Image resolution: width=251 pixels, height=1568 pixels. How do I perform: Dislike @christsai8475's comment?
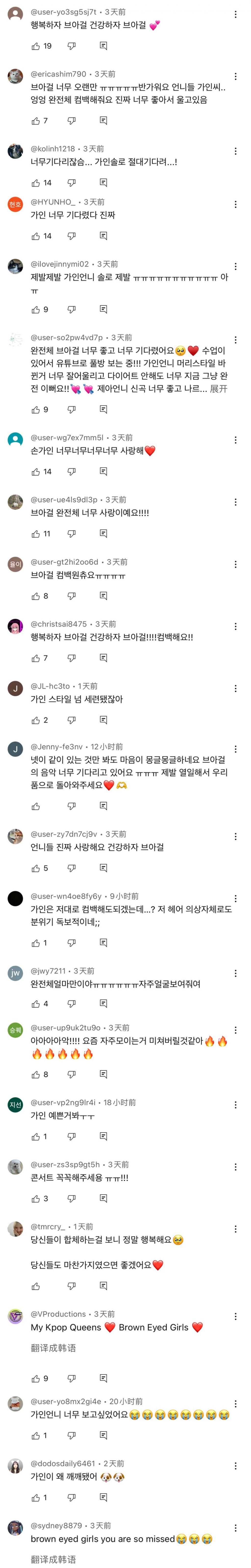click(72, 658)
